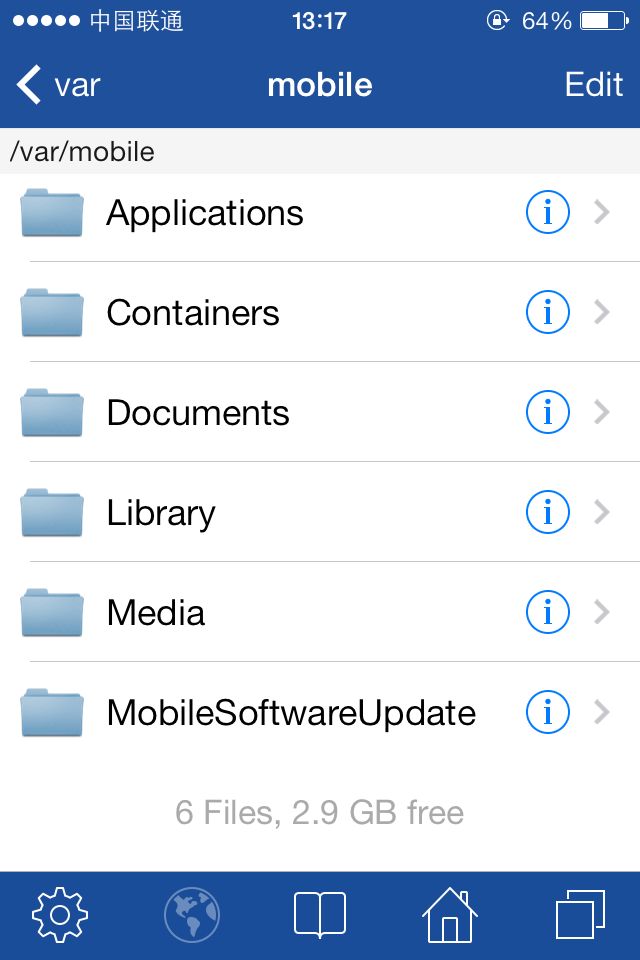Show info for the Containers folder
The height and width of the screenshot is (960, 640).
[547, 312]
